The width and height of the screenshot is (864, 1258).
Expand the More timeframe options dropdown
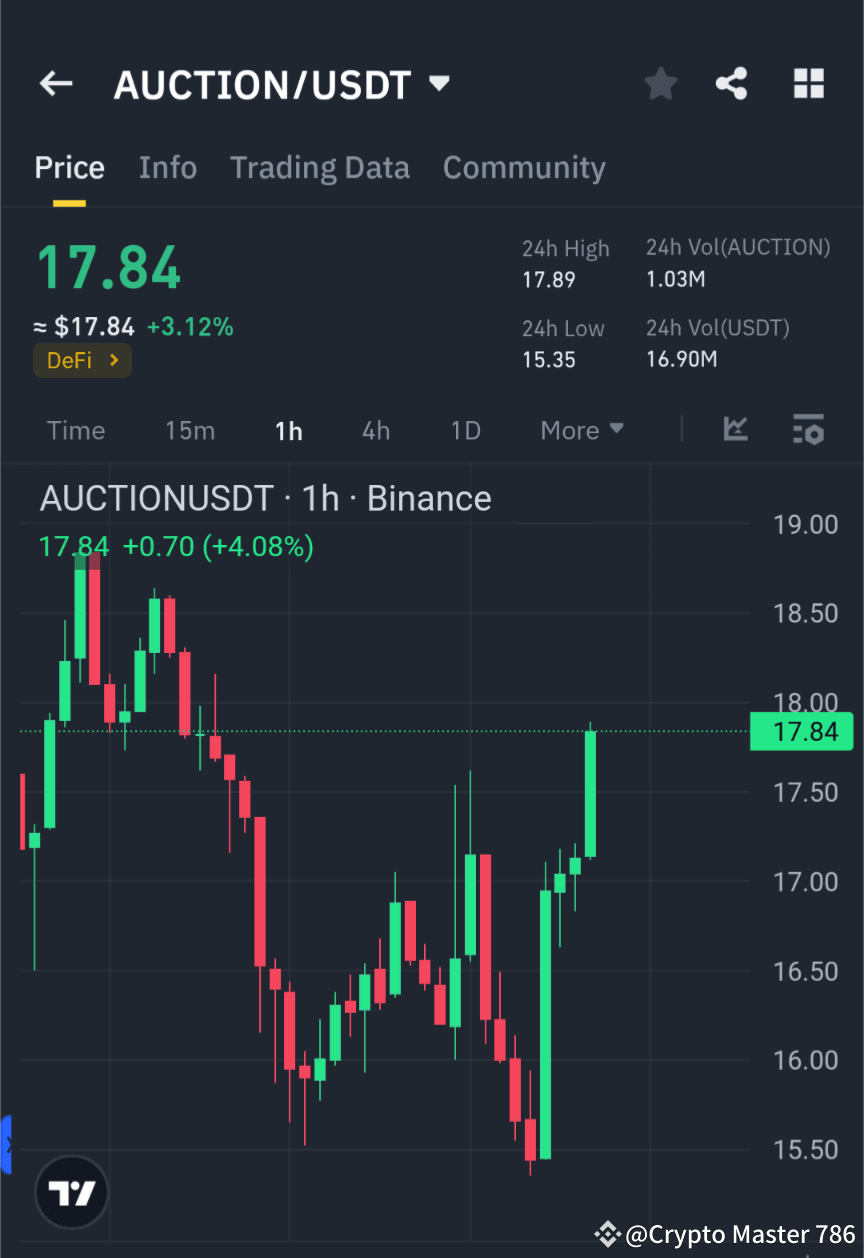pyautogui.click(x=582, y=430)
